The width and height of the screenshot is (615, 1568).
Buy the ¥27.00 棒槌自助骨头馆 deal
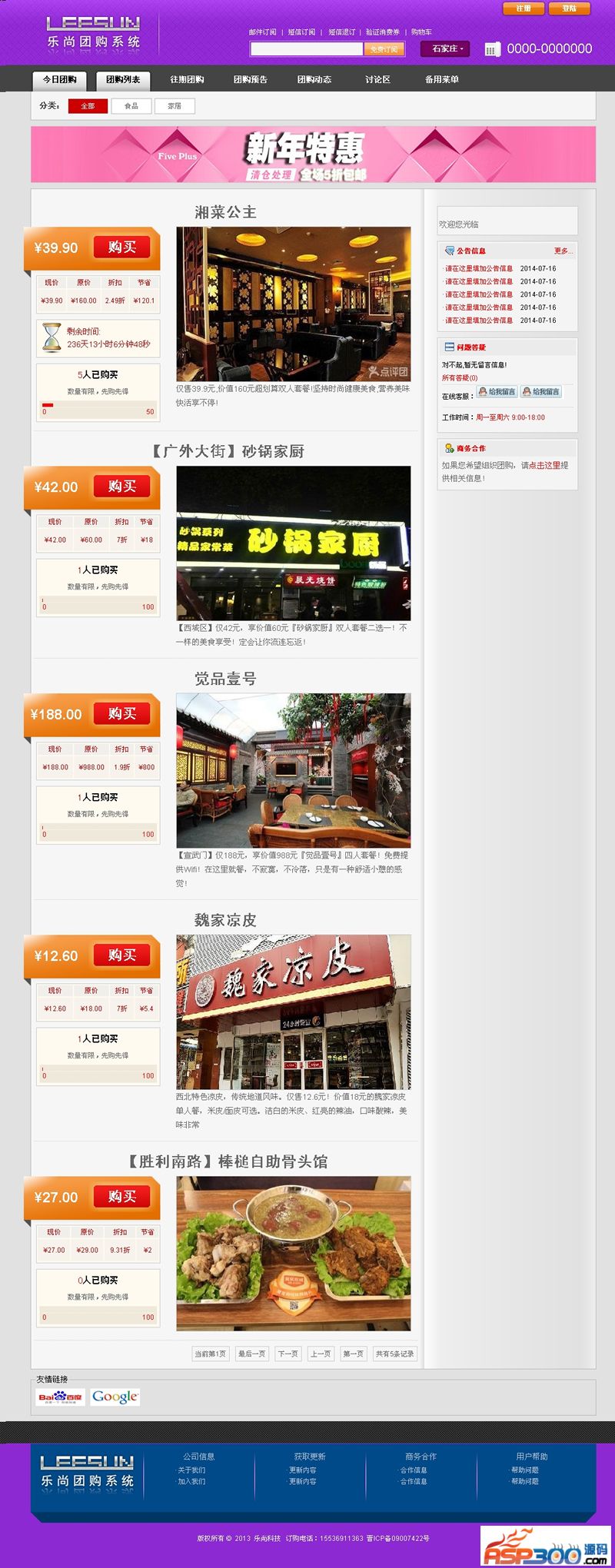pyautogui.click(x=121, y=1197)
